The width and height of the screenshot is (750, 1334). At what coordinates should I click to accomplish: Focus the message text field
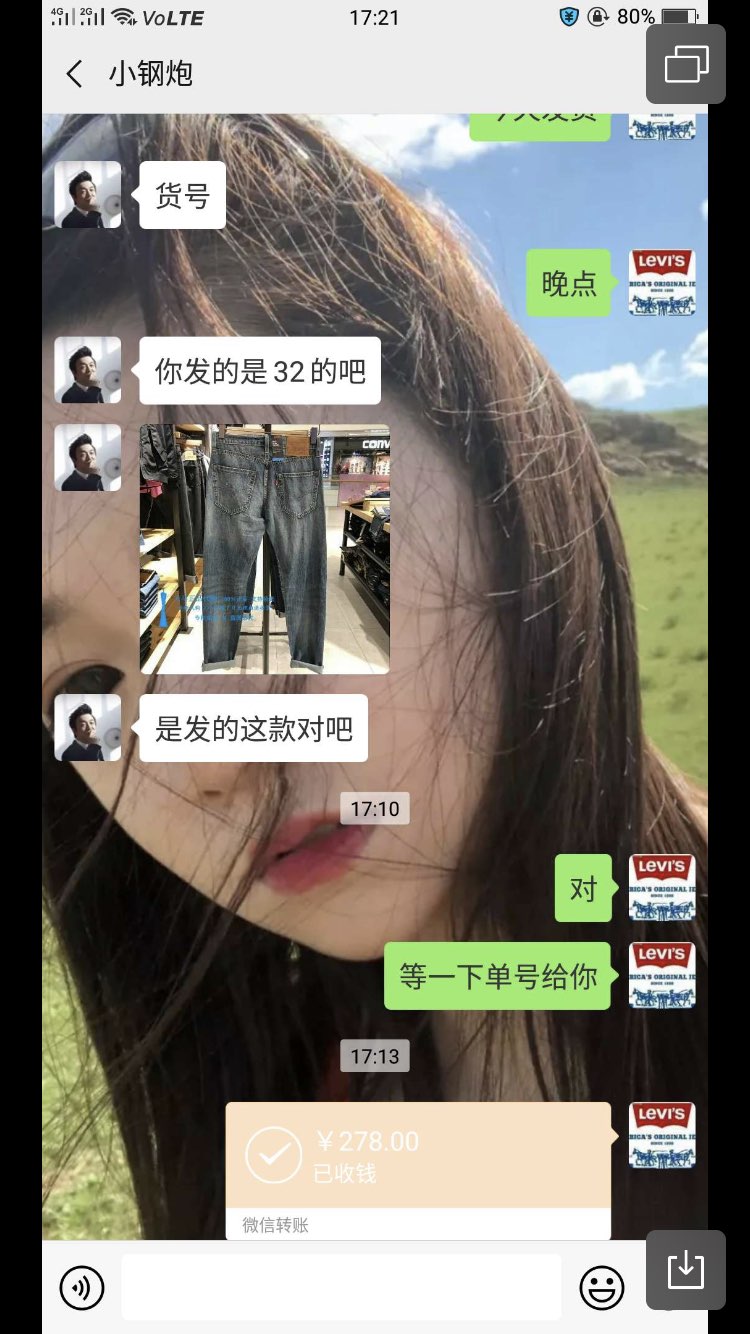tap(341, 1288)
